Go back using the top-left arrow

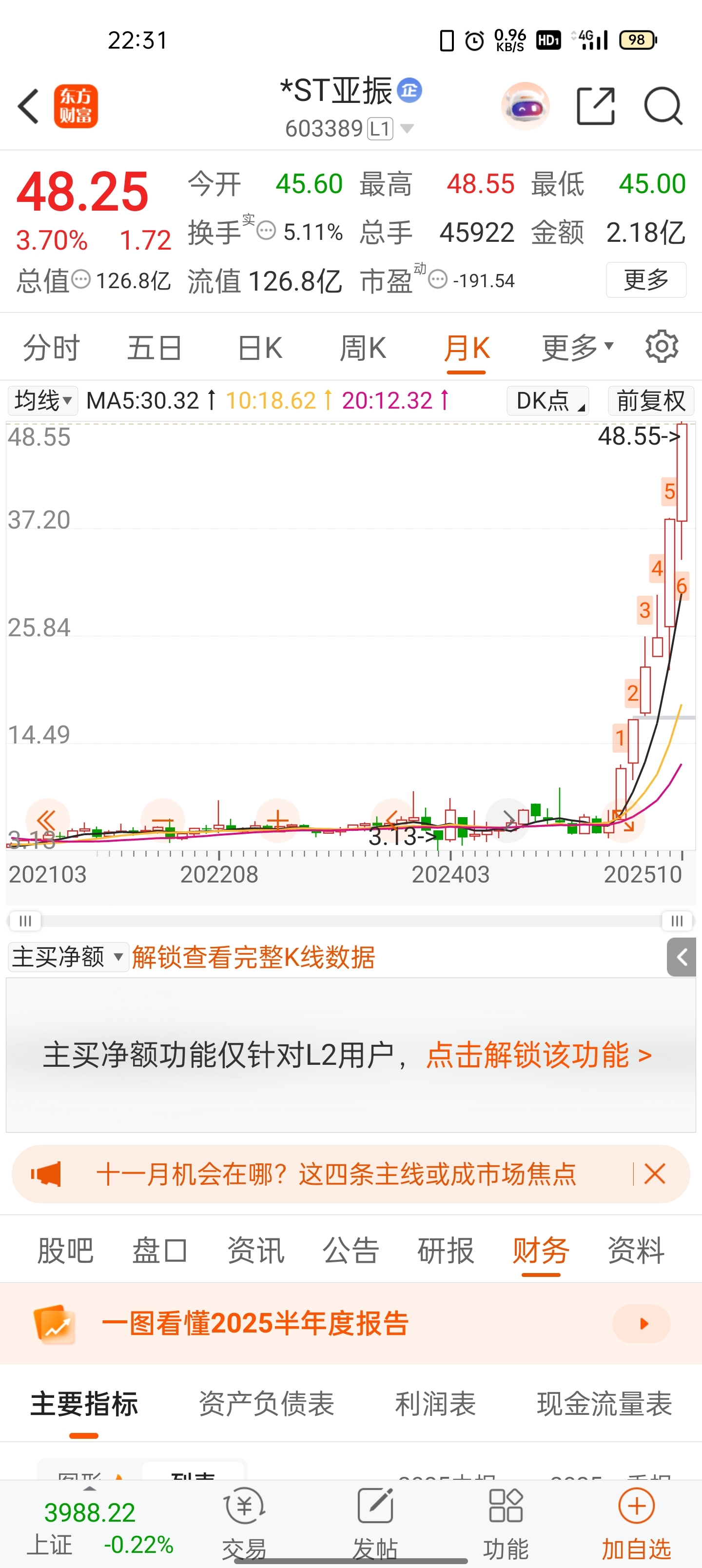tap(29, 106)
